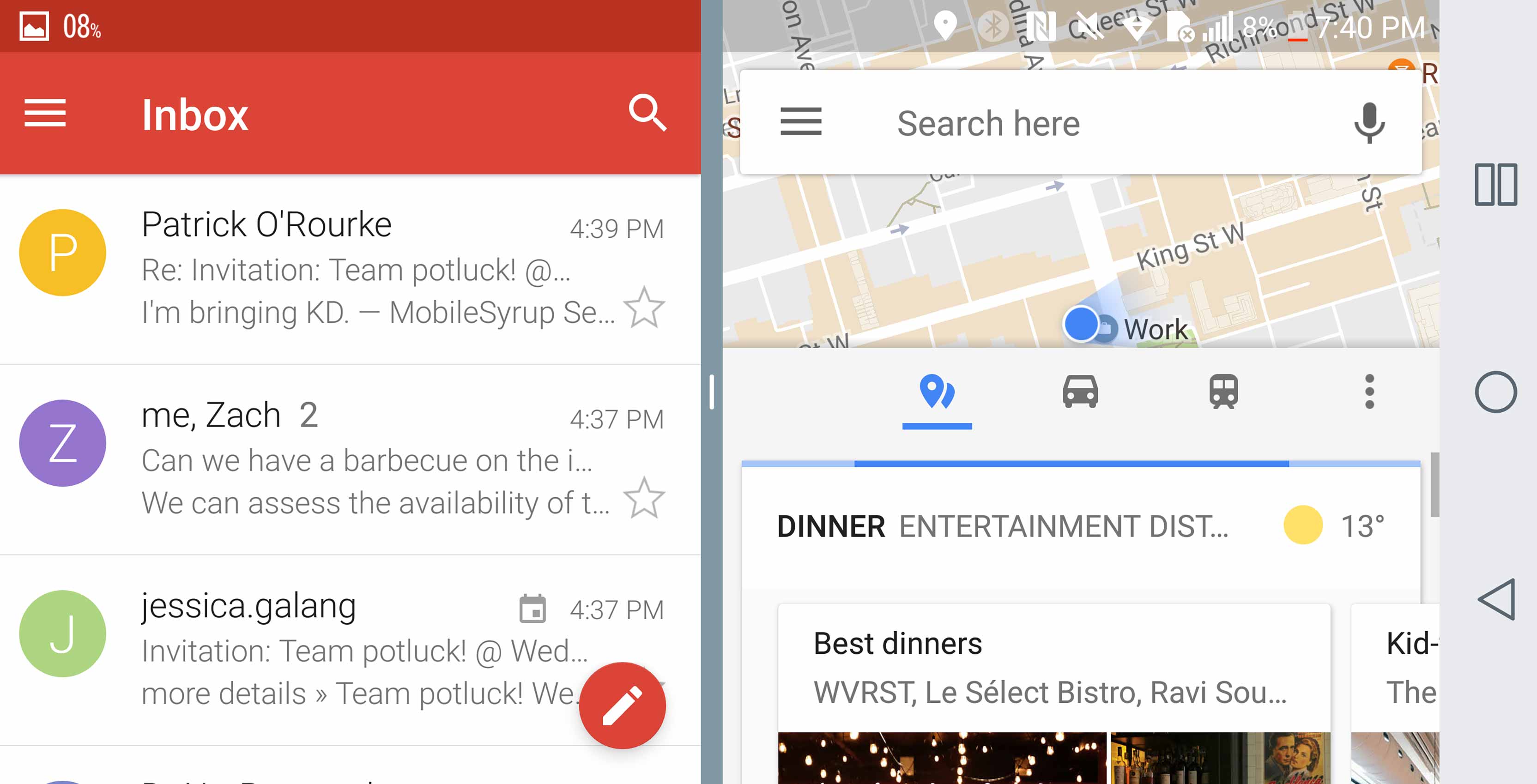Open the Google Maps side menu
1537x784 pixels.
tap(801, 122)
